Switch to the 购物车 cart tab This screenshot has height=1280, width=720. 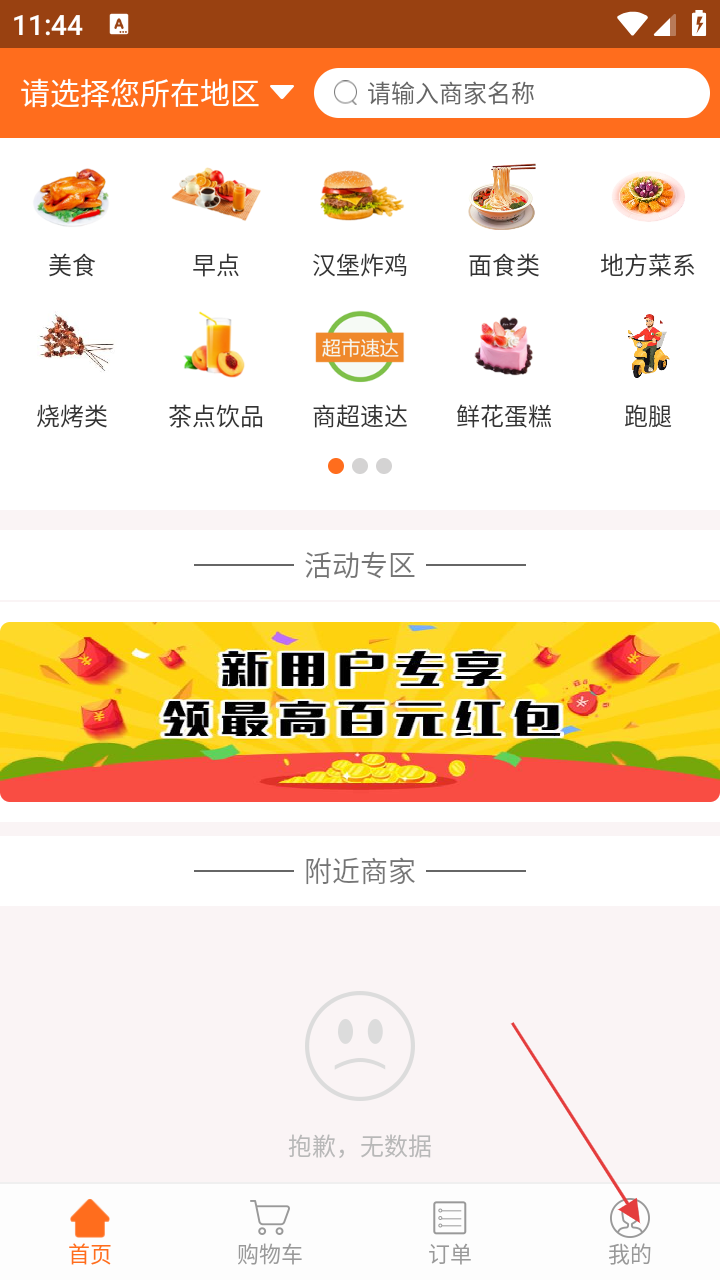point(270,1232)
